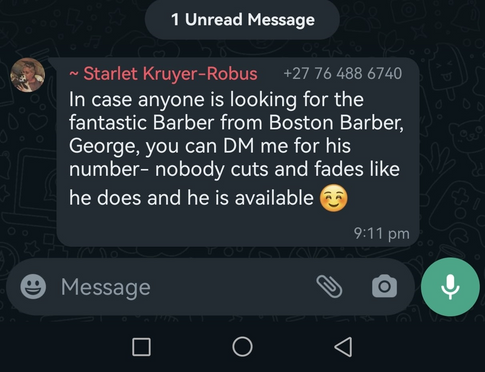Open the camera from the chat bar
This screenshot has height=372, width=485.
click(x=384, y=286)
